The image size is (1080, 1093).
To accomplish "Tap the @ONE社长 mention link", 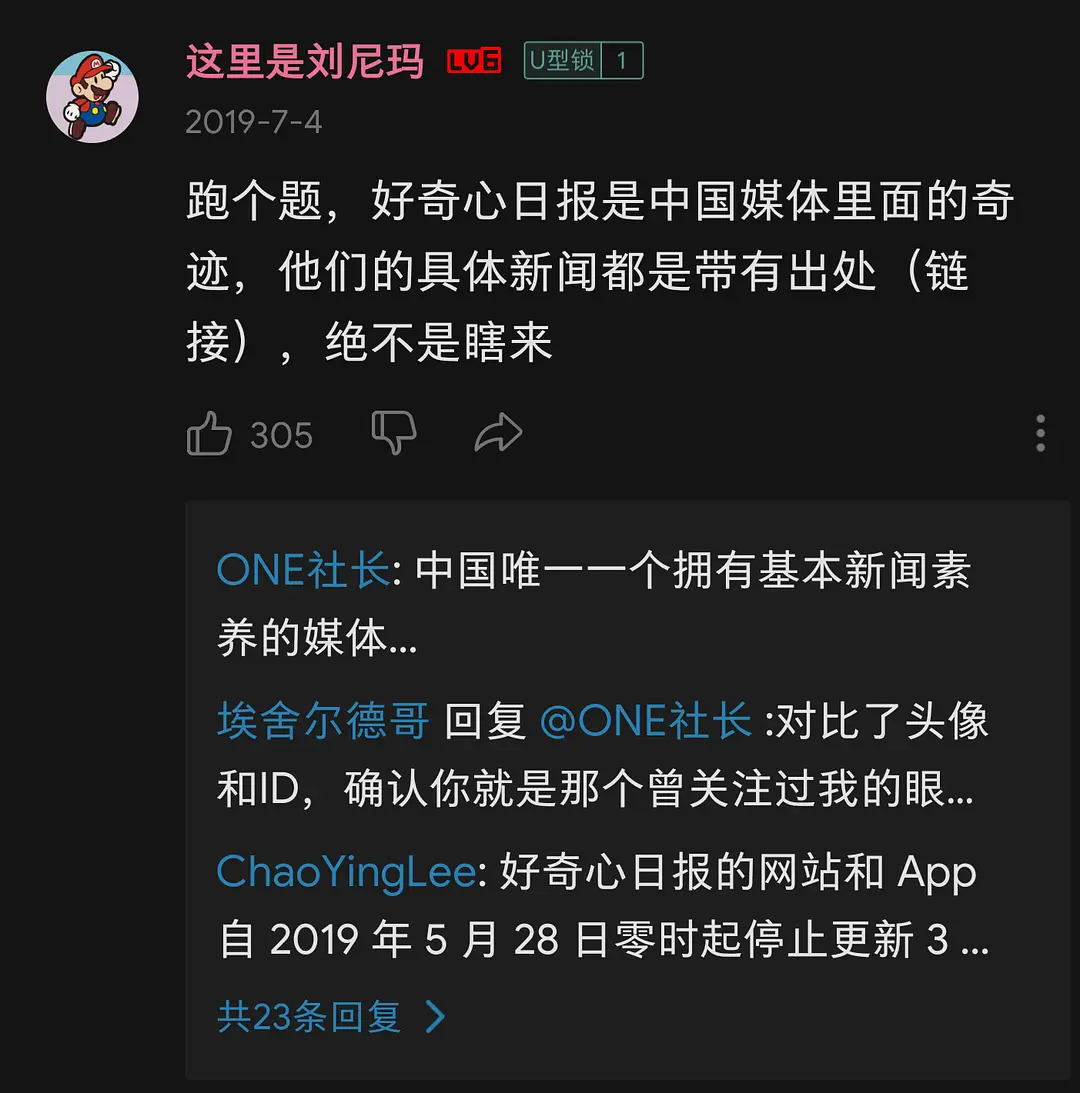I will [645, 721].
